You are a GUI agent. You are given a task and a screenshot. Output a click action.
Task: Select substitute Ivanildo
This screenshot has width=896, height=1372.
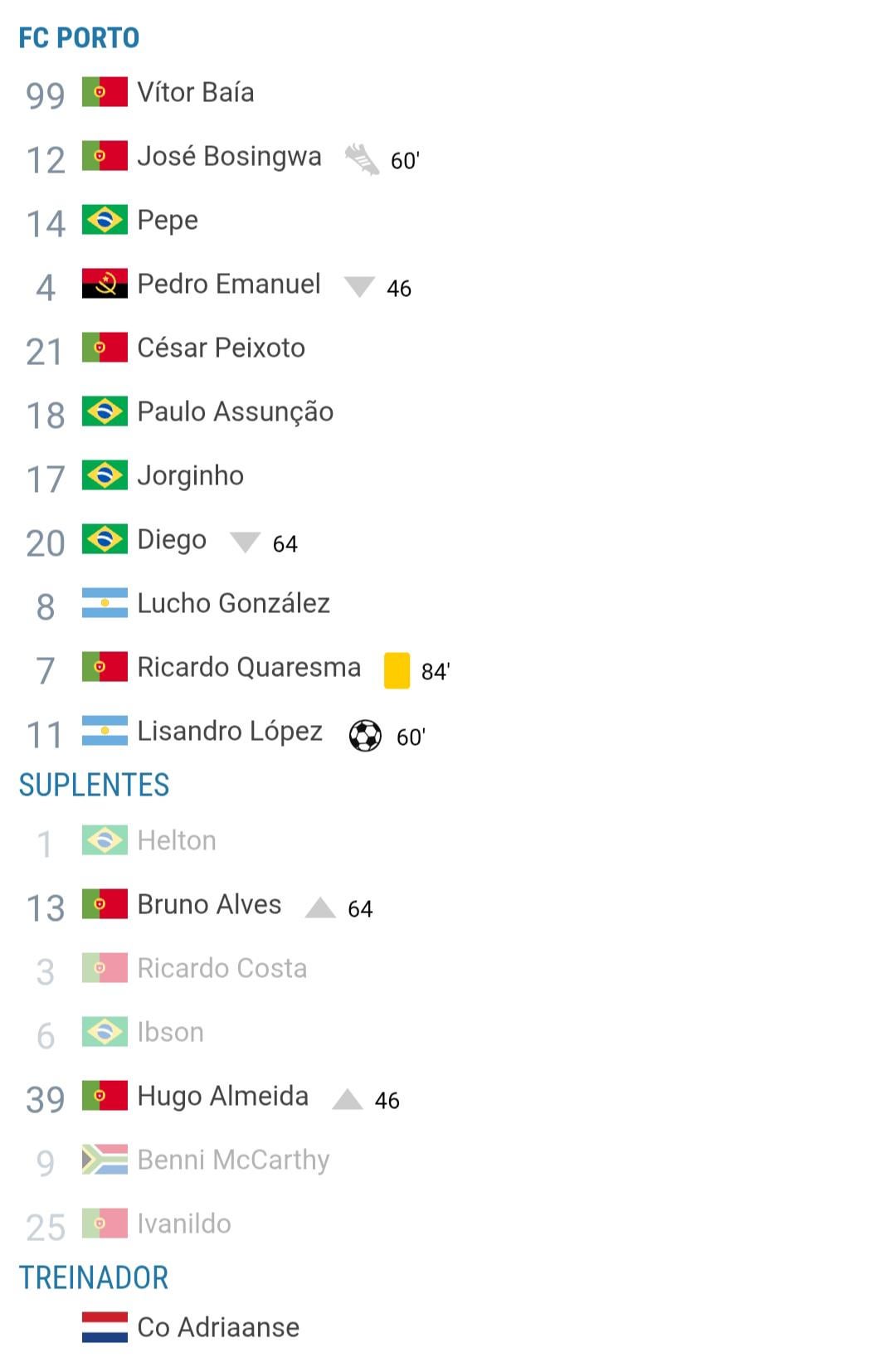(184, 1224)
